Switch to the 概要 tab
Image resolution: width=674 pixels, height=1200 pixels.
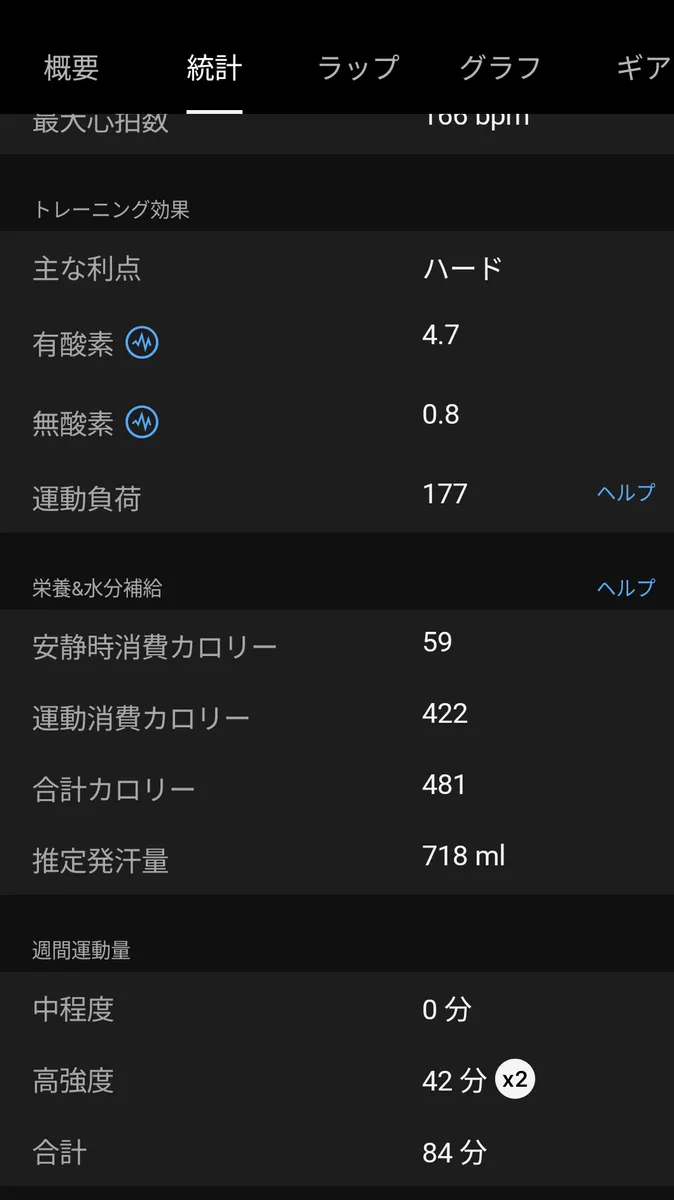coord(72,68)
